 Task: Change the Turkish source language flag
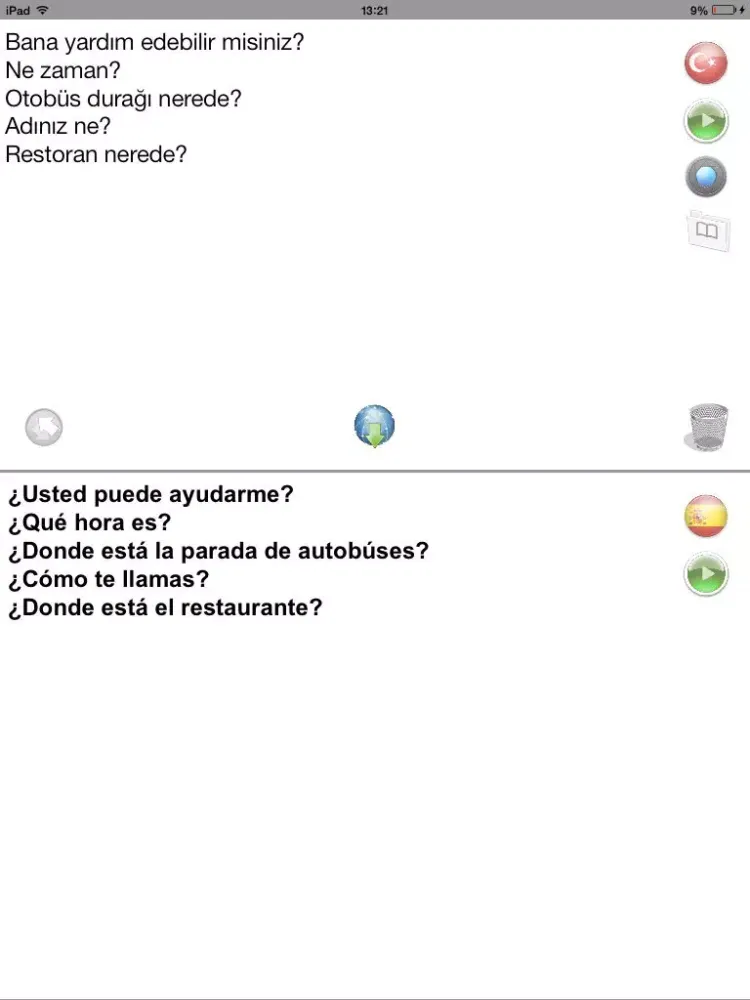(706, 64)
